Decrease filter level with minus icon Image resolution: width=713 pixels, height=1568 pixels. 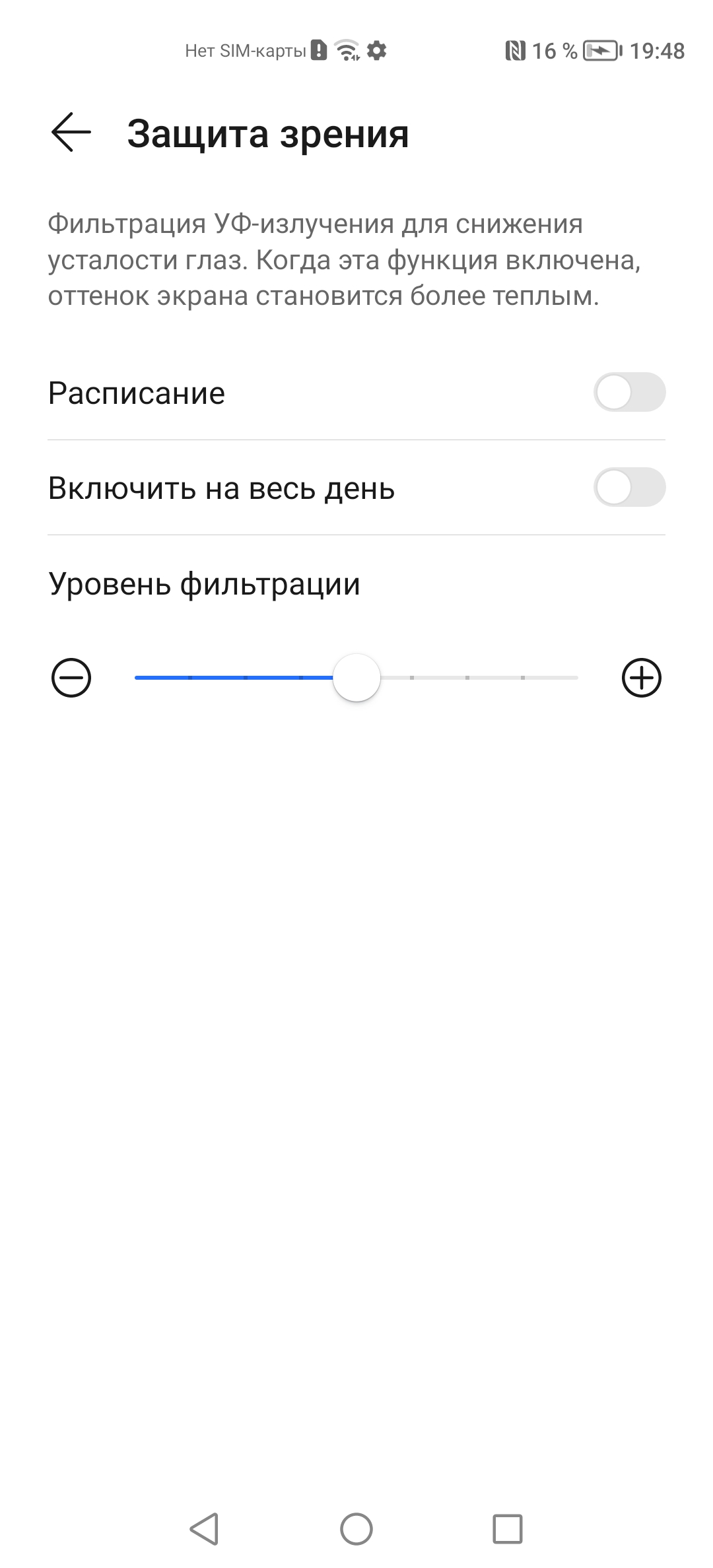tap(71, 678)
